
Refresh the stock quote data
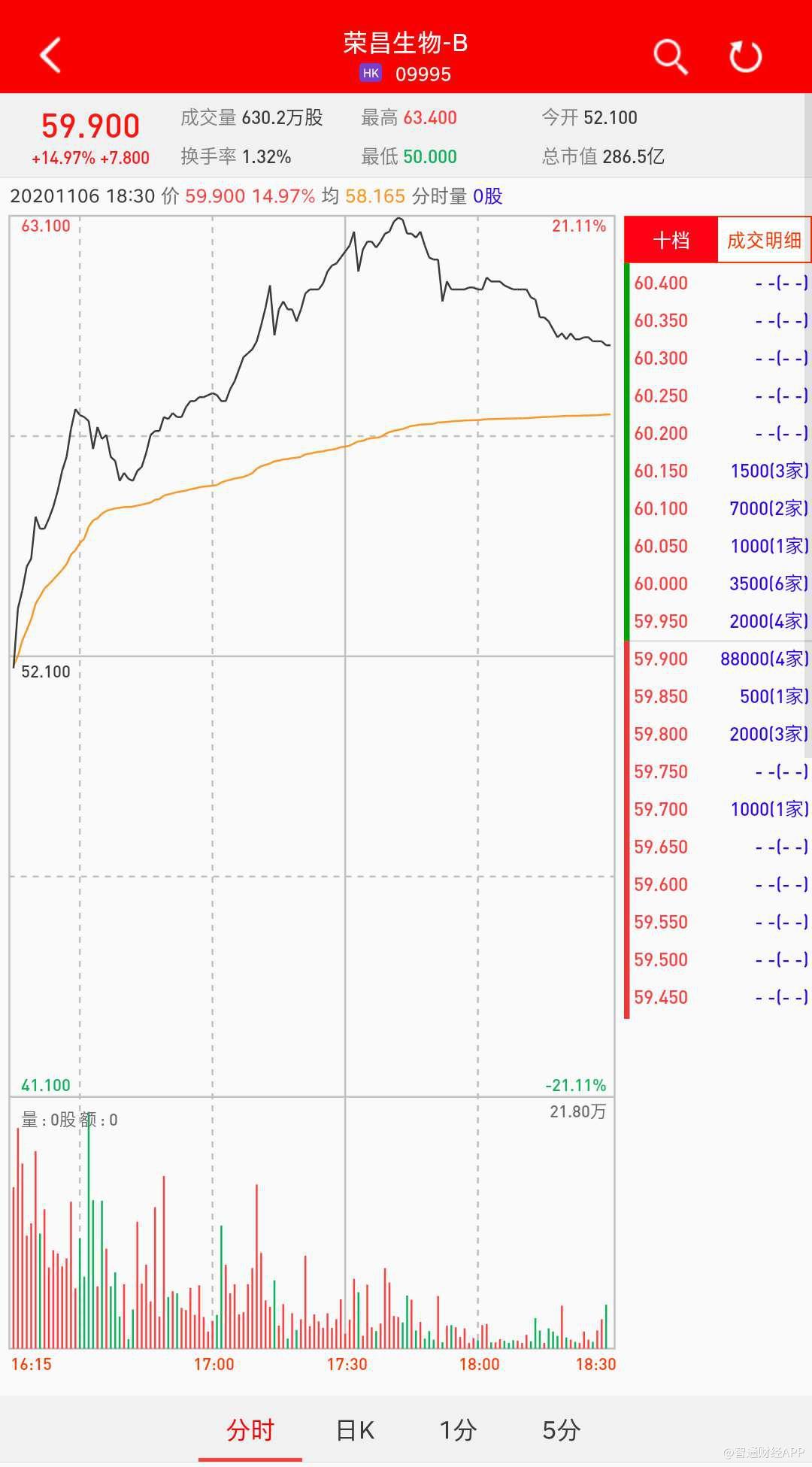(745, 56)
